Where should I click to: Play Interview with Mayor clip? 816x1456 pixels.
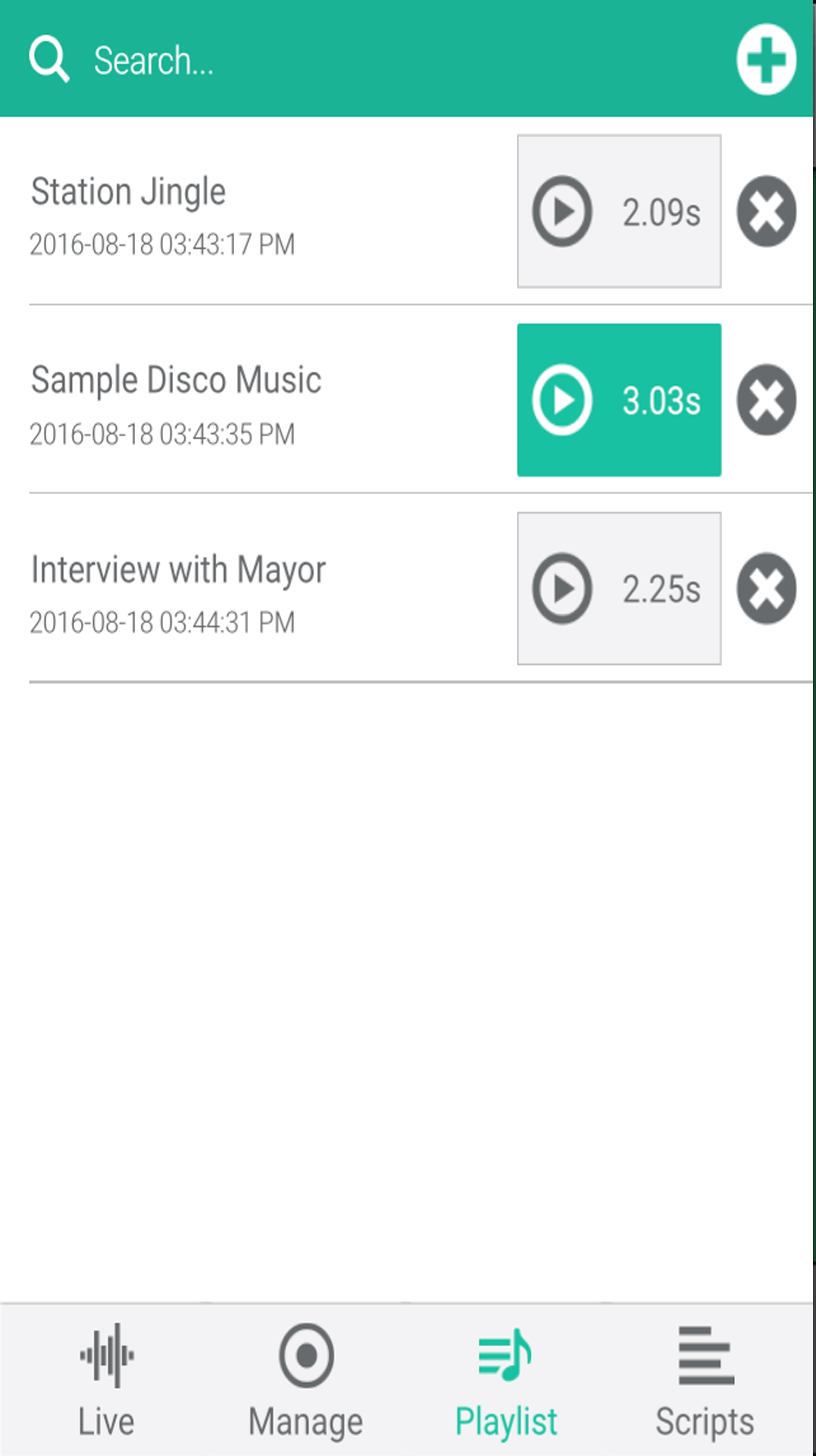click(x=619, y=588)
